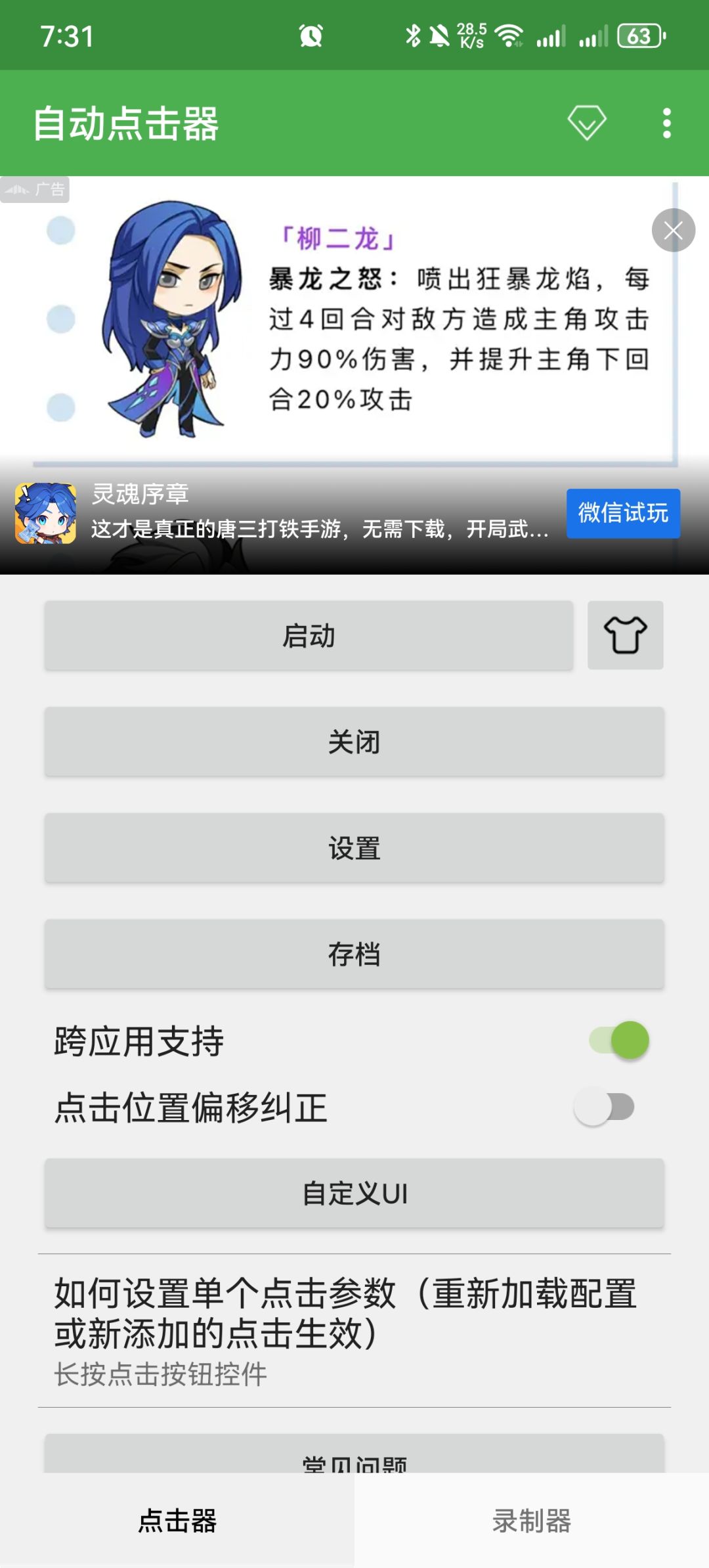
Task: Click the Bluetooth icon in the status bar
Action: (414, 36)
